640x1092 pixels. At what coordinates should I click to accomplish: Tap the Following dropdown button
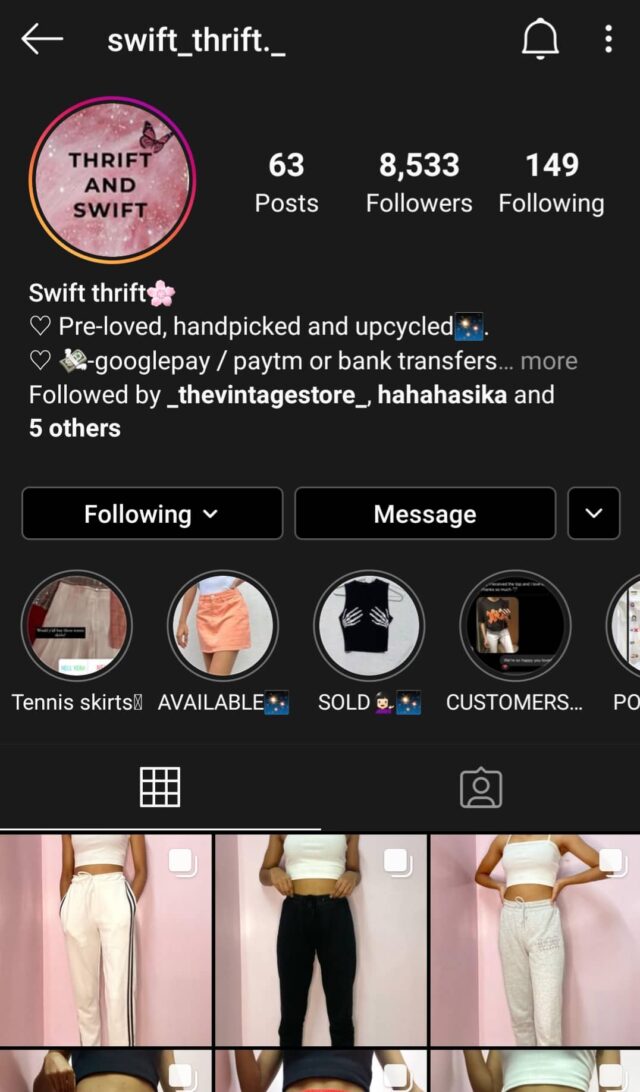(x=152, y=514)
